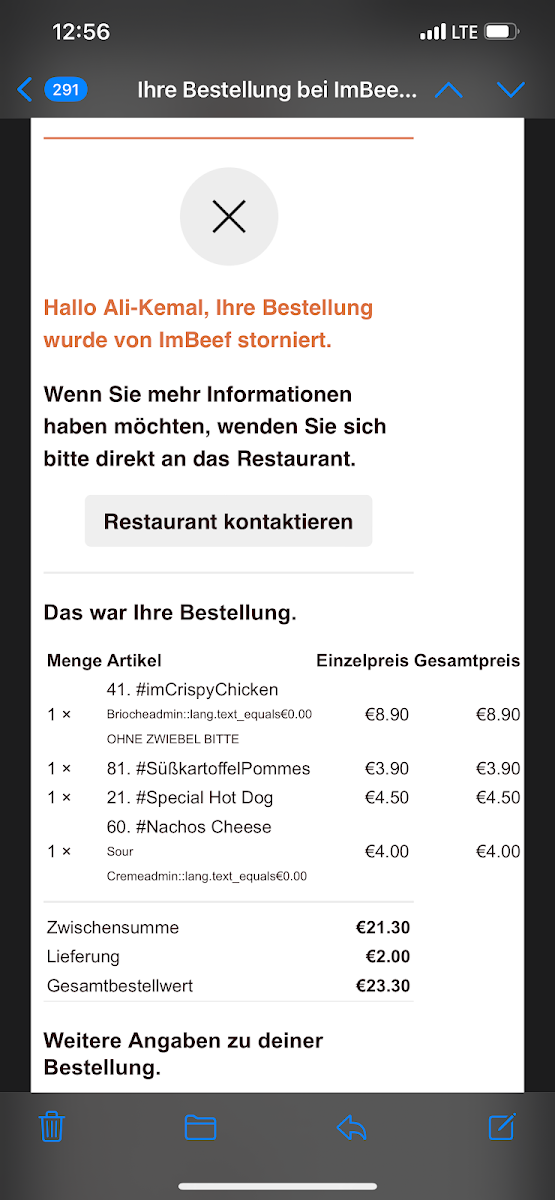Tap Restaurant kontaktieren button
This screenshot has width=555, height=1200.
(x=228, y=521)
